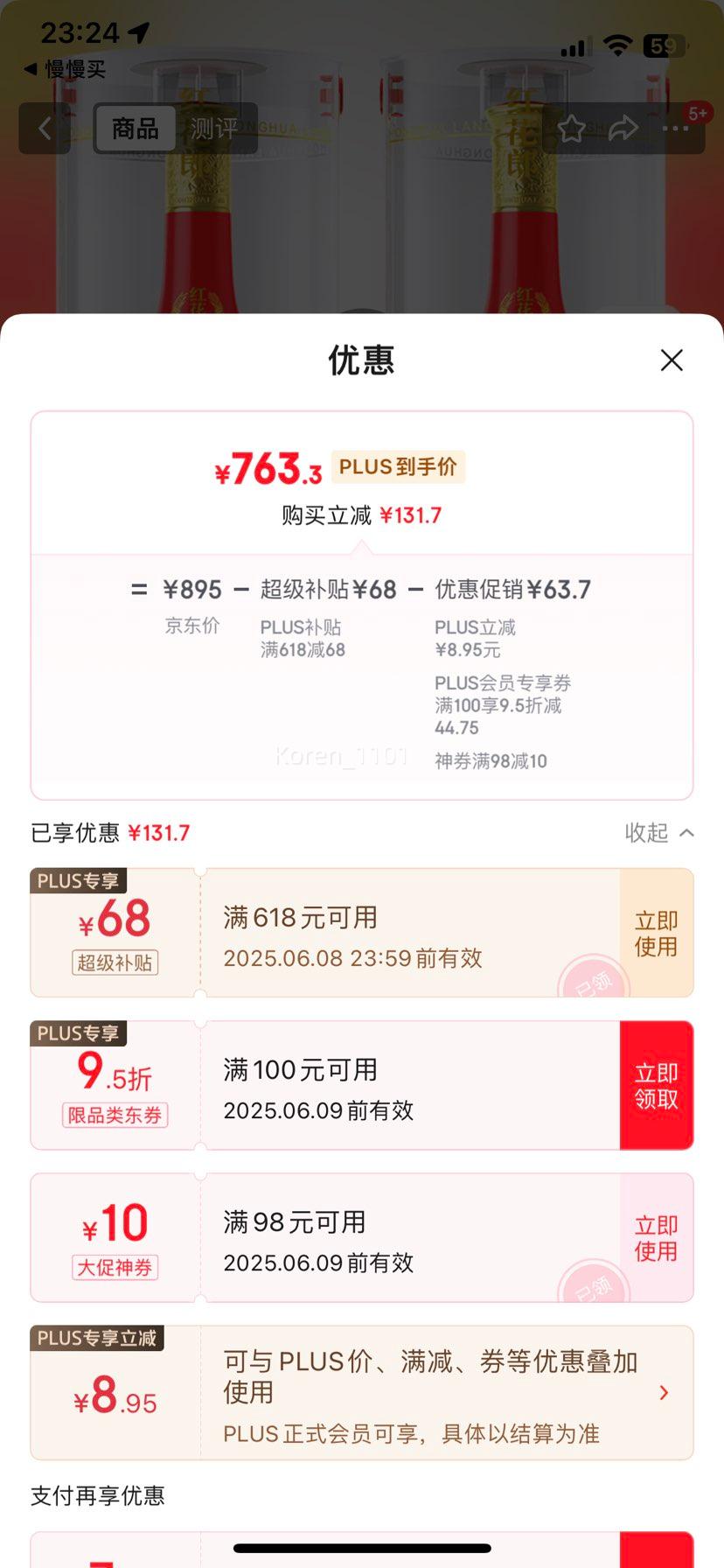Select the 商品 tab

136,129
